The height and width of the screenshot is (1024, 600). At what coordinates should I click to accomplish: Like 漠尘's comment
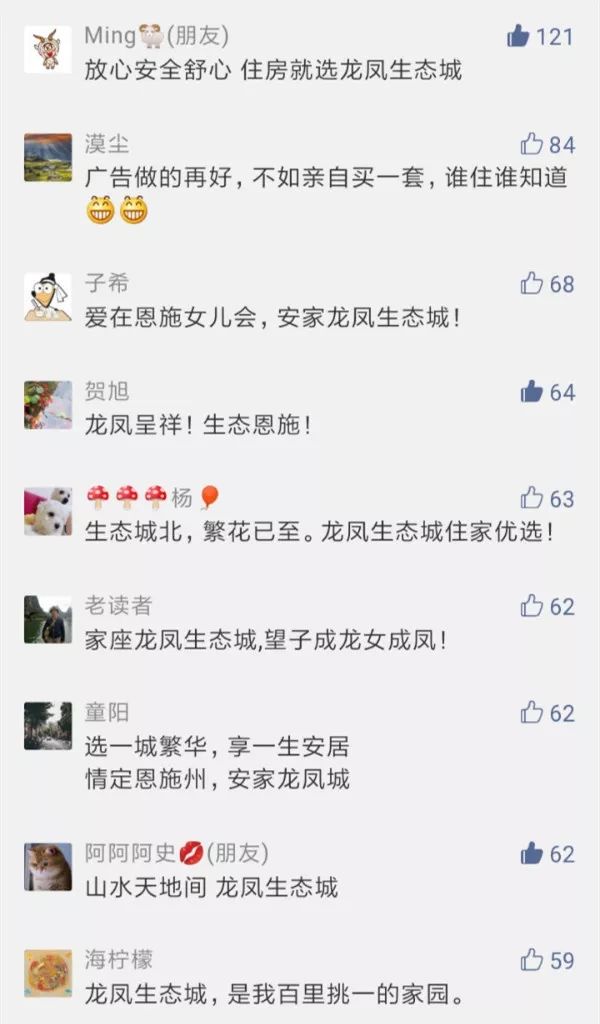[x=531, y=144]
